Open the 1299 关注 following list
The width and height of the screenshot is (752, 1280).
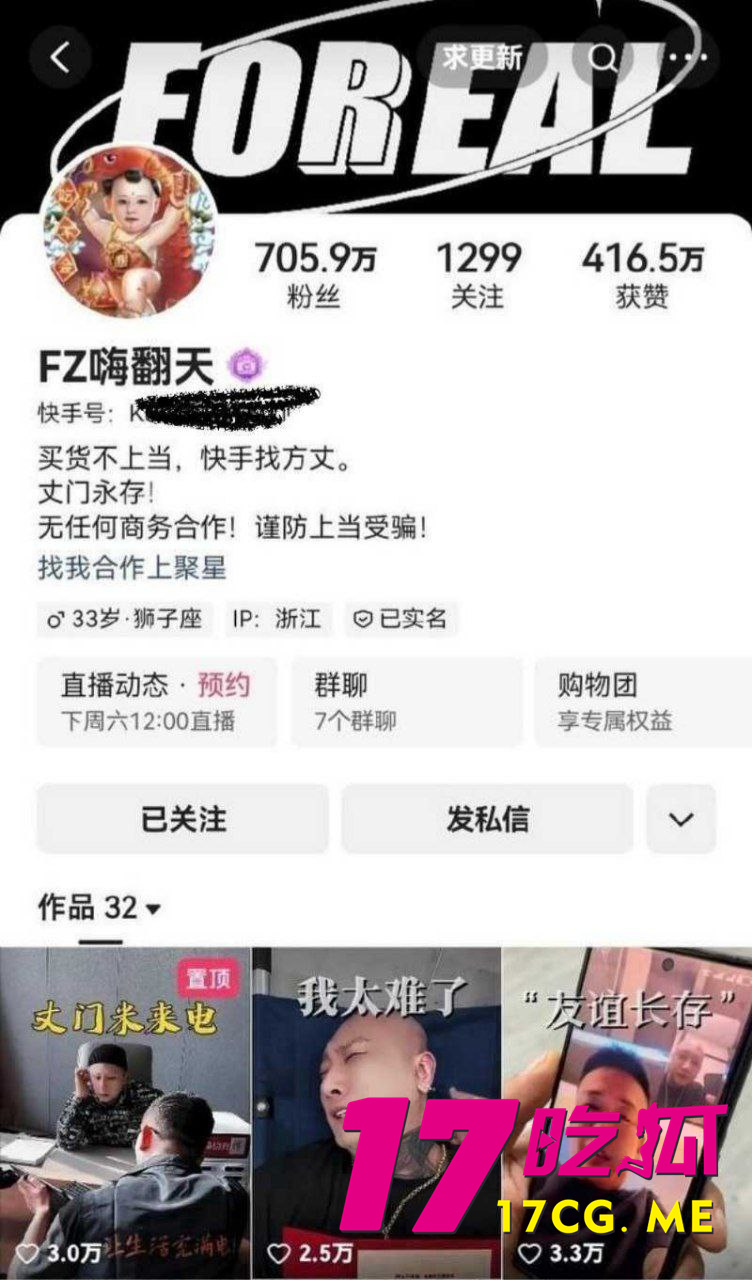click(x=478, y=275)
